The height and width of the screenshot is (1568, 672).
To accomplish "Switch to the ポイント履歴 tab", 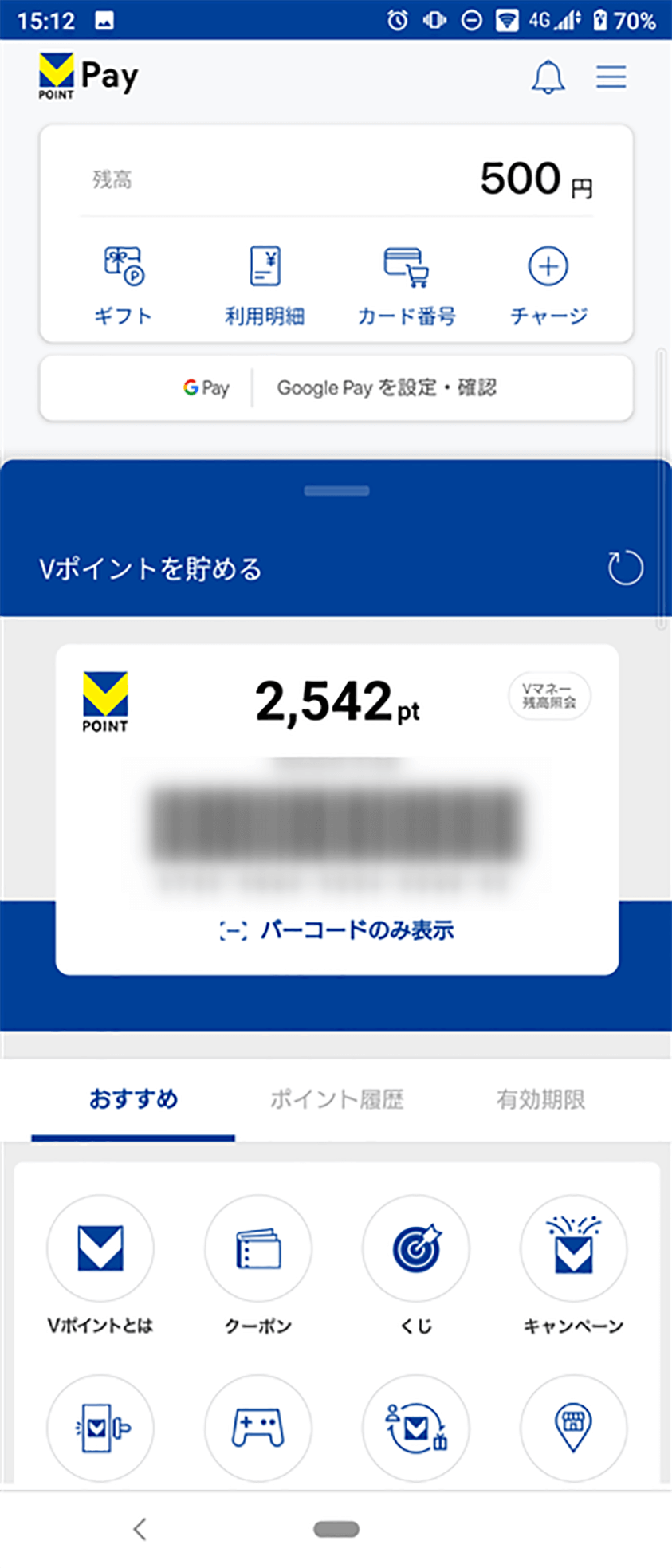I will pyautogui.click(x=336, y=1099).
